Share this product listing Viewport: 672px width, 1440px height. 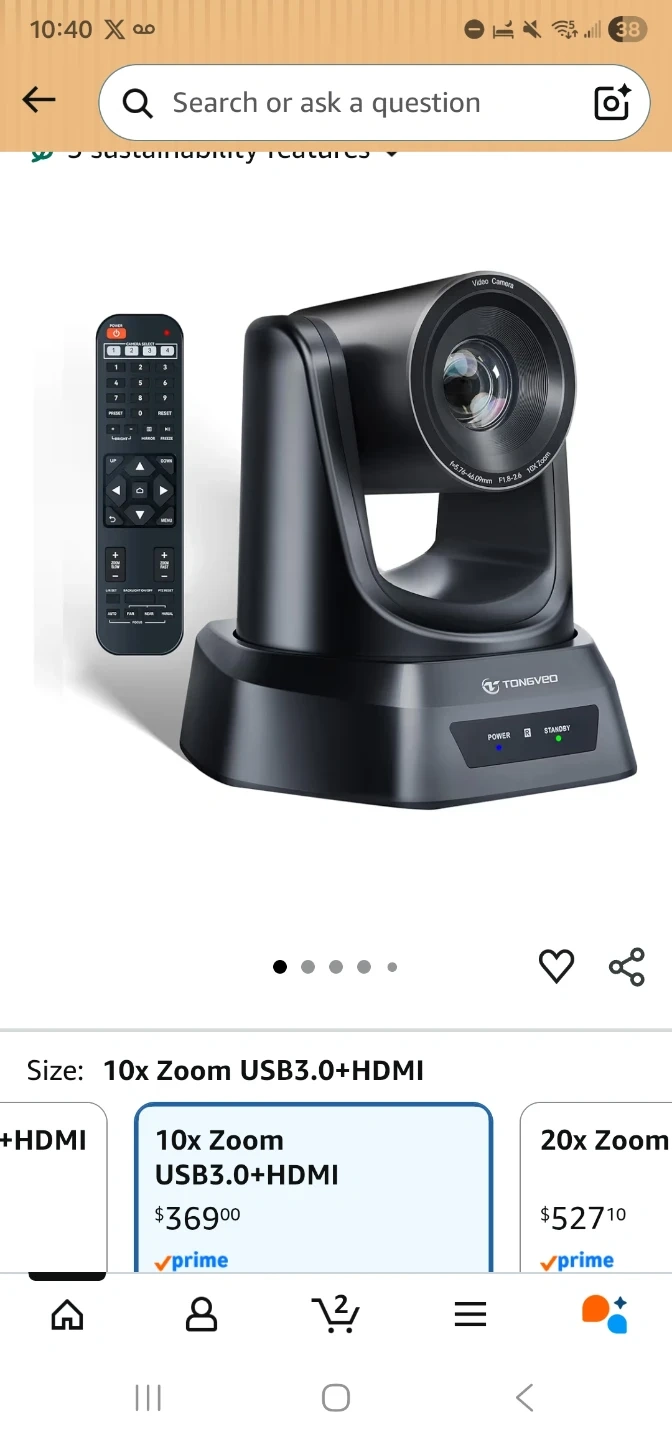click(627, 967)
